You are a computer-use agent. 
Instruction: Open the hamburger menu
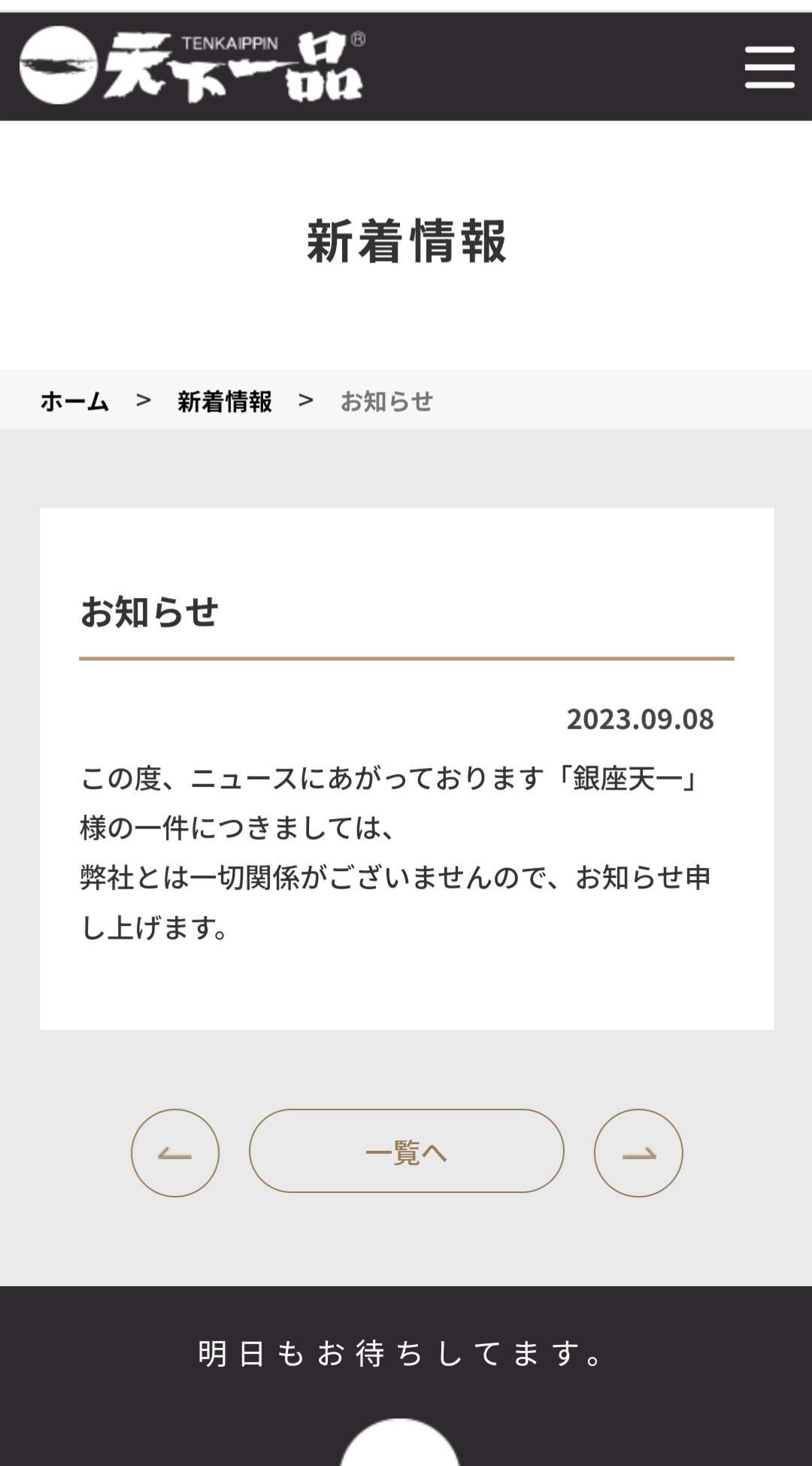[769, 67]
